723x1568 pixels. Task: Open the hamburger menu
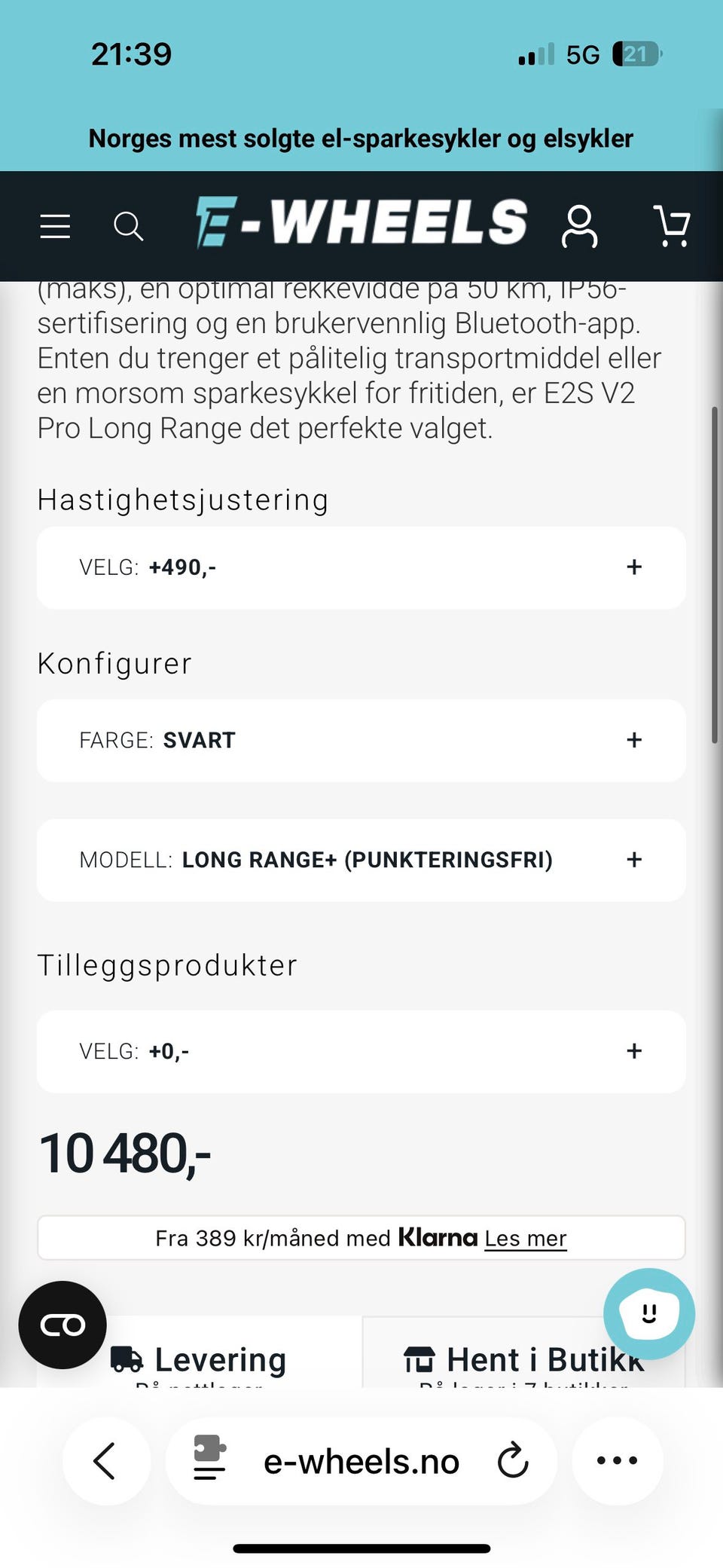click(x=55, y=226)
